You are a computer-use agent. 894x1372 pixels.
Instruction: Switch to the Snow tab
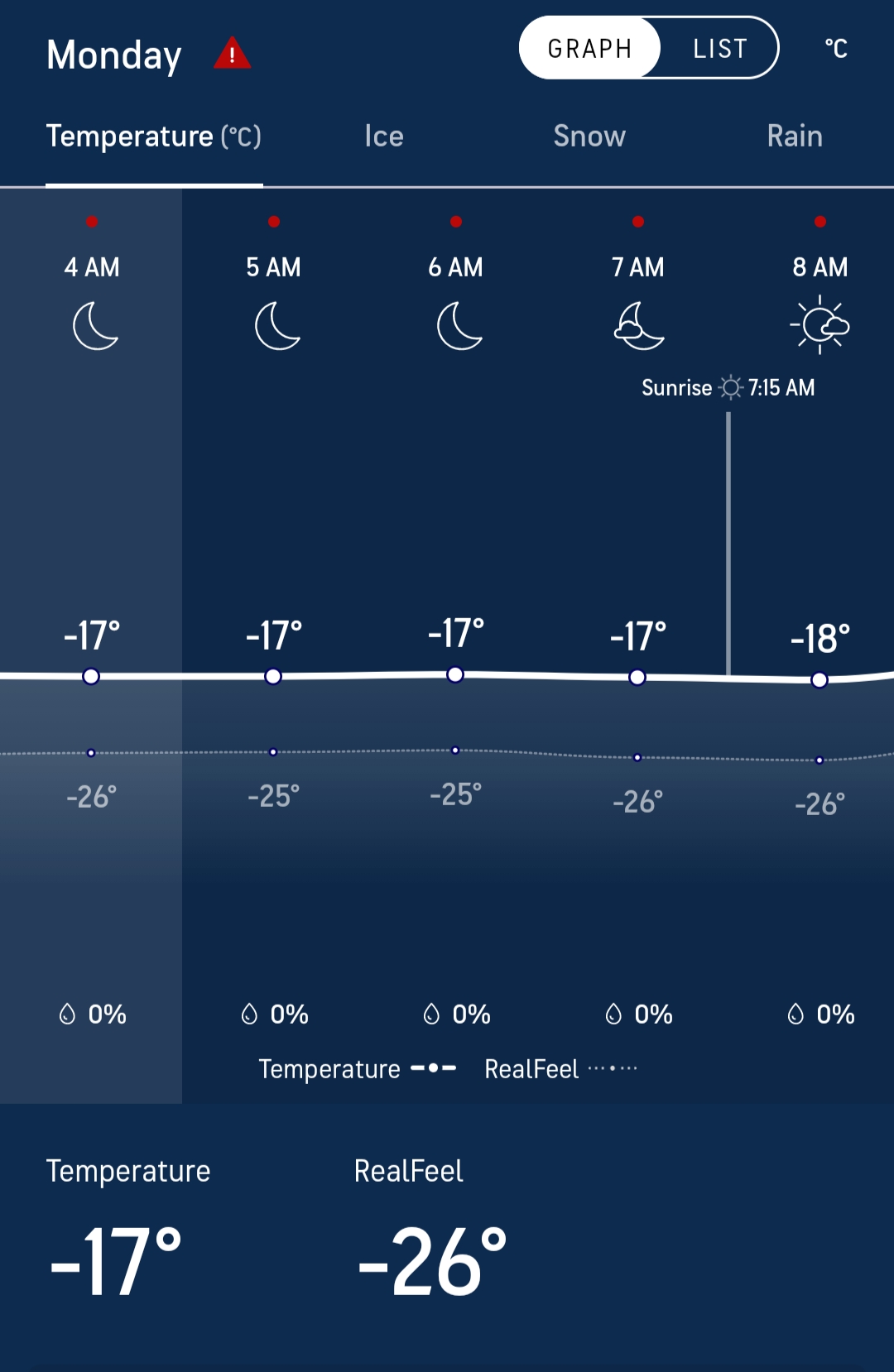click(589, 137)
